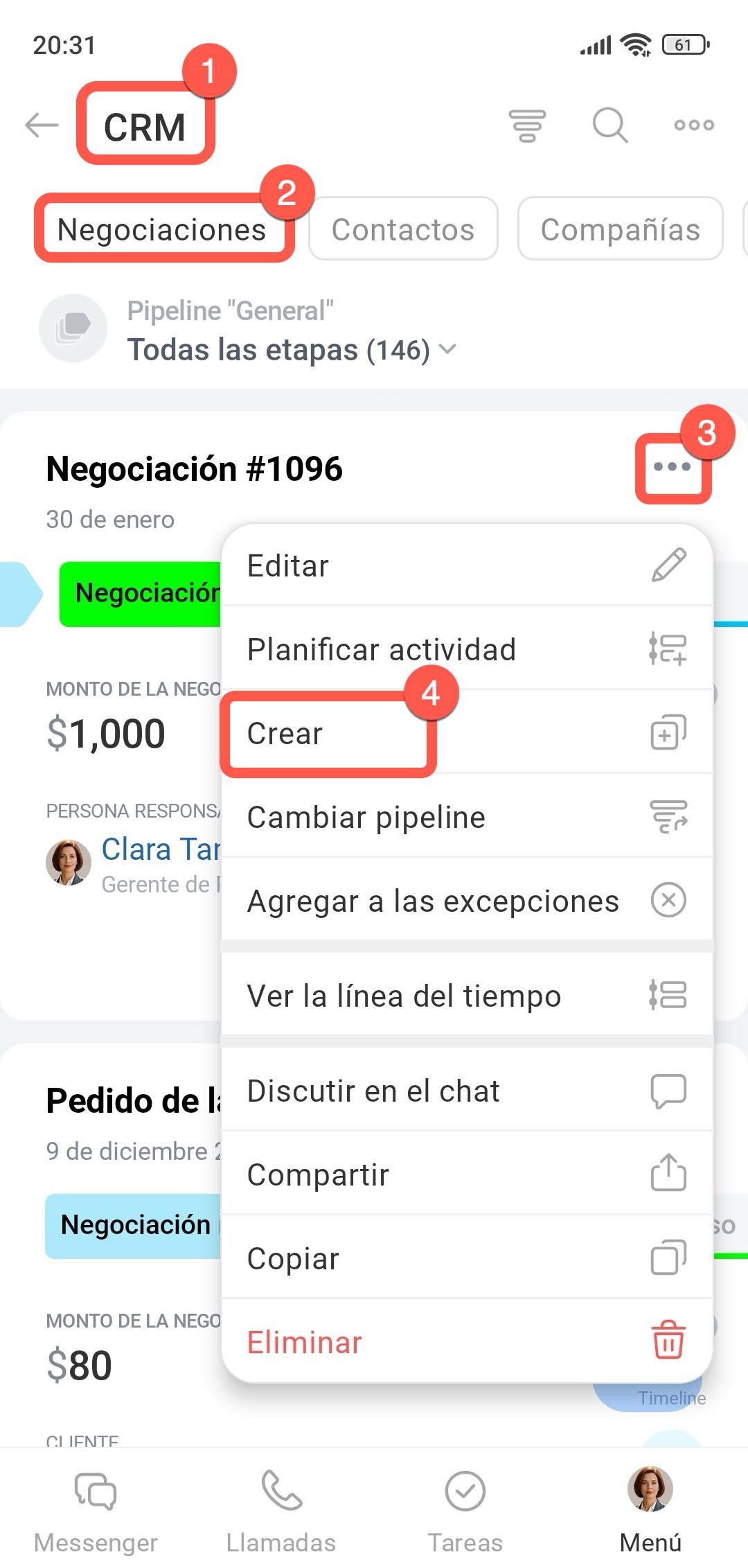Choose Copiar from the menu
Viewport: 748px width, 1568px height.
[467, 1258]
